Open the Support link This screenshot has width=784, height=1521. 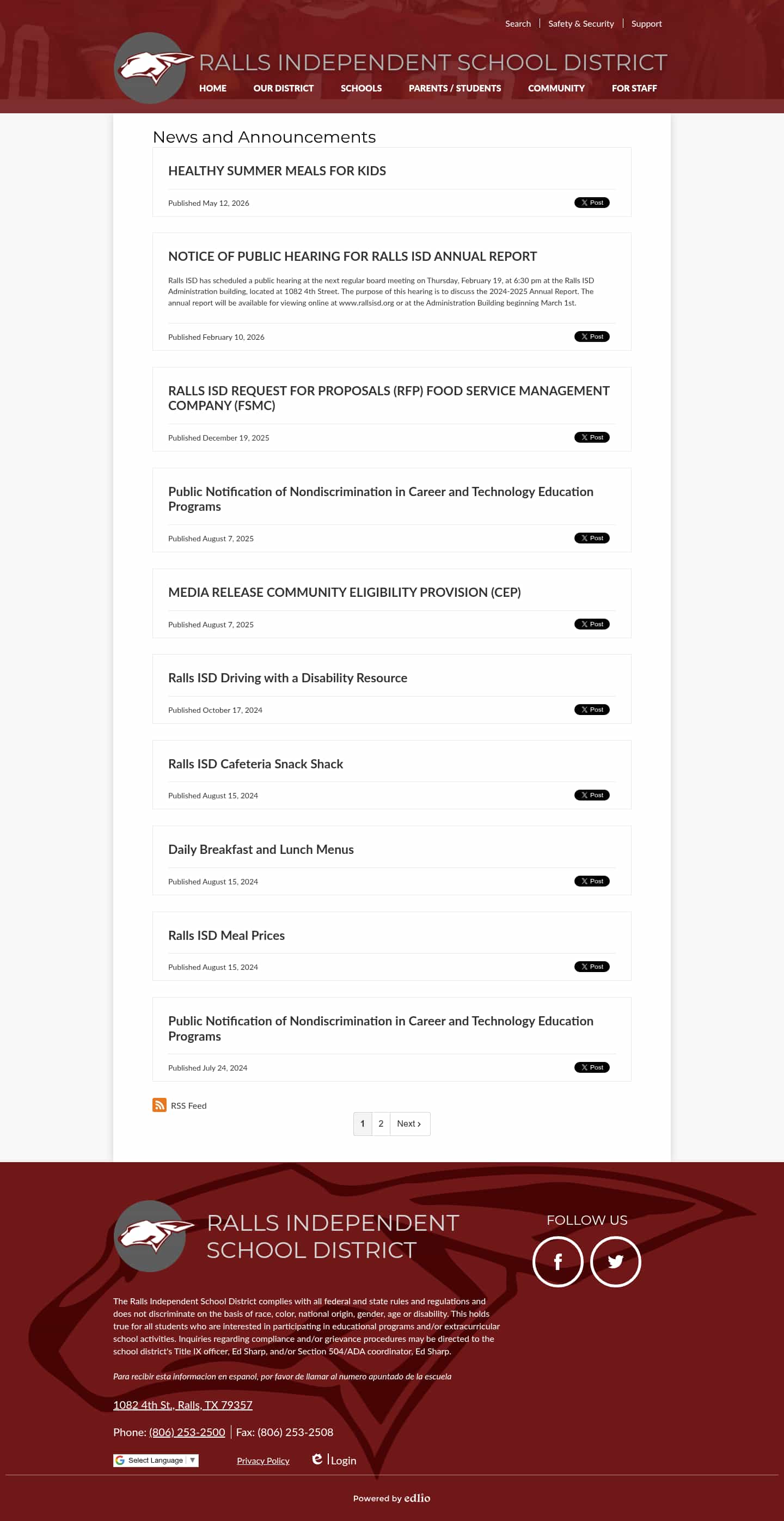[646, 23]
